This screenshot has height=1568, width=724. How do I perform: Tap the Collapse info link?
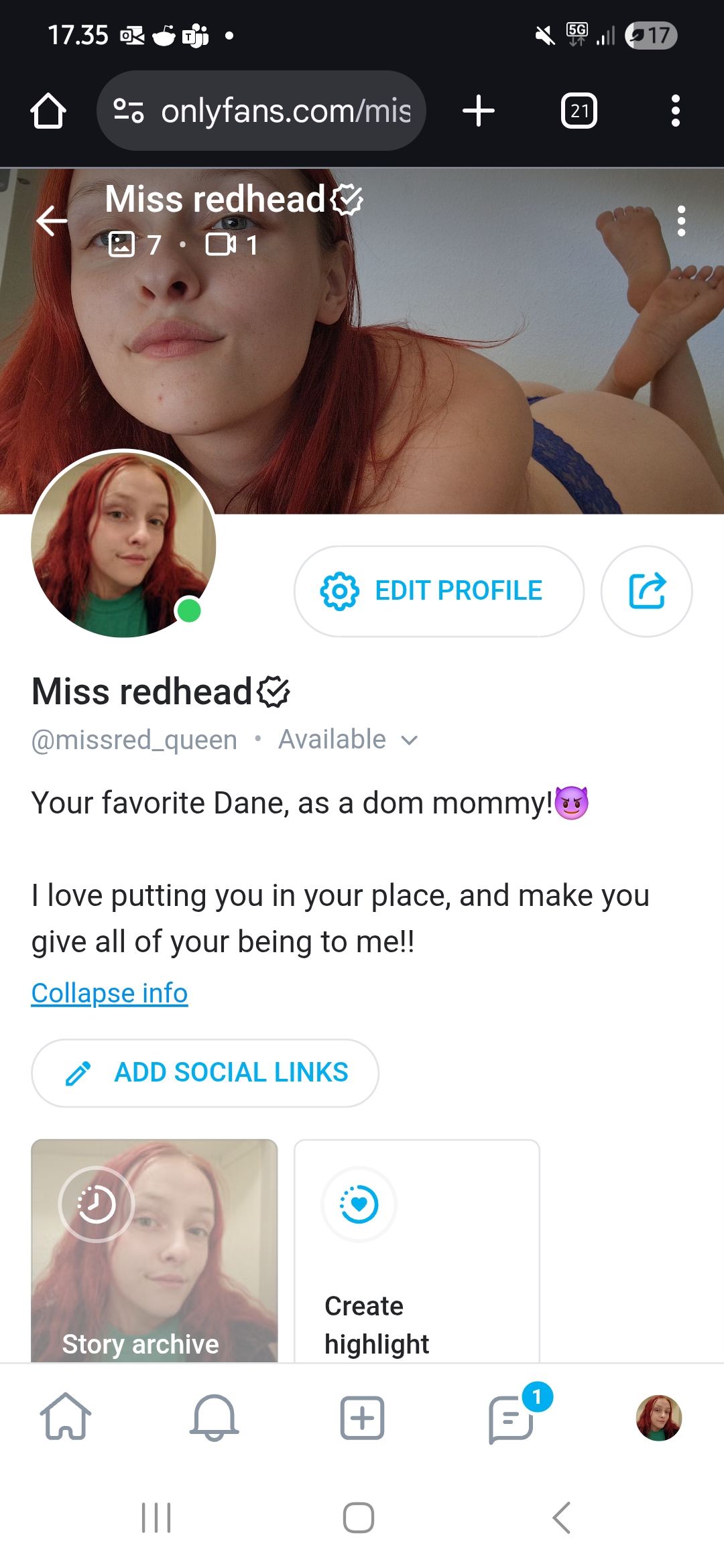pyautogui.click(x=109, y=993)
